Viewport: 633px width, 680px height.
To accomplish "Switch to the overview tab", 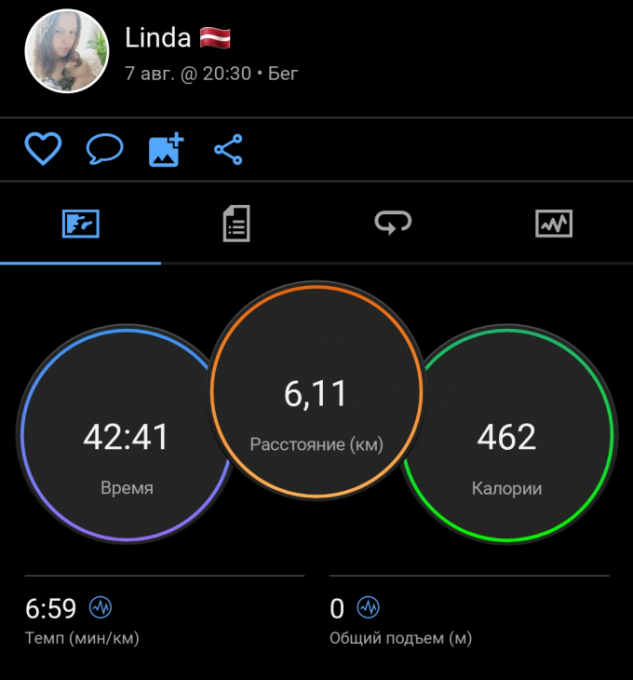I will [80, 224].
